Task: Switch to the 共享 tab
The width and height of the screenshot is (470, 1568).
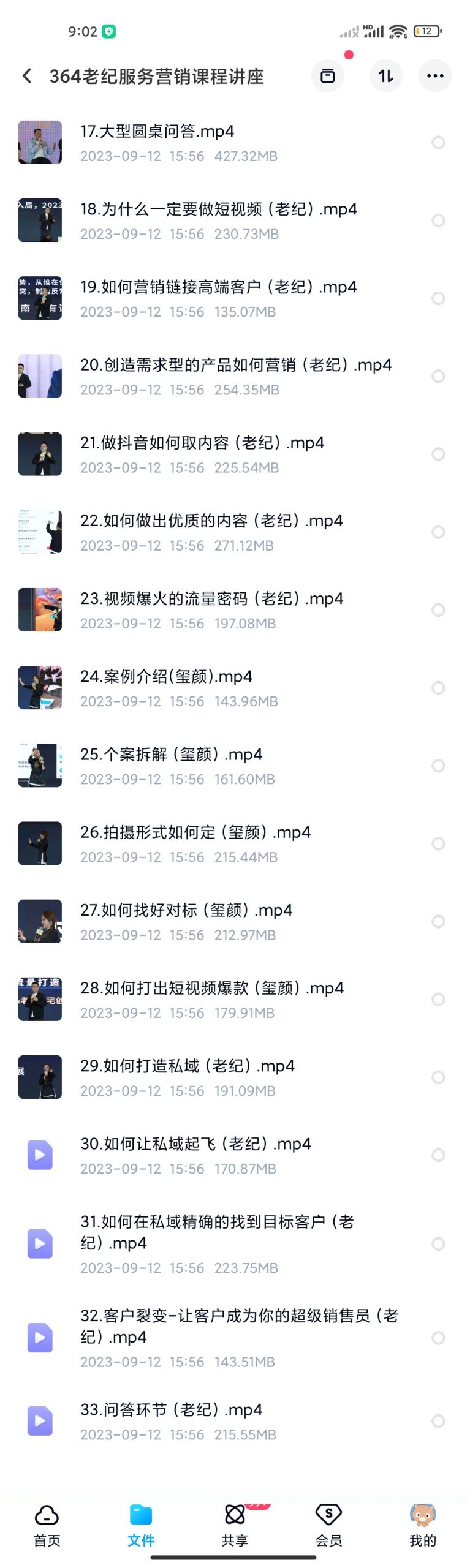Action: tap(235, 1524)
